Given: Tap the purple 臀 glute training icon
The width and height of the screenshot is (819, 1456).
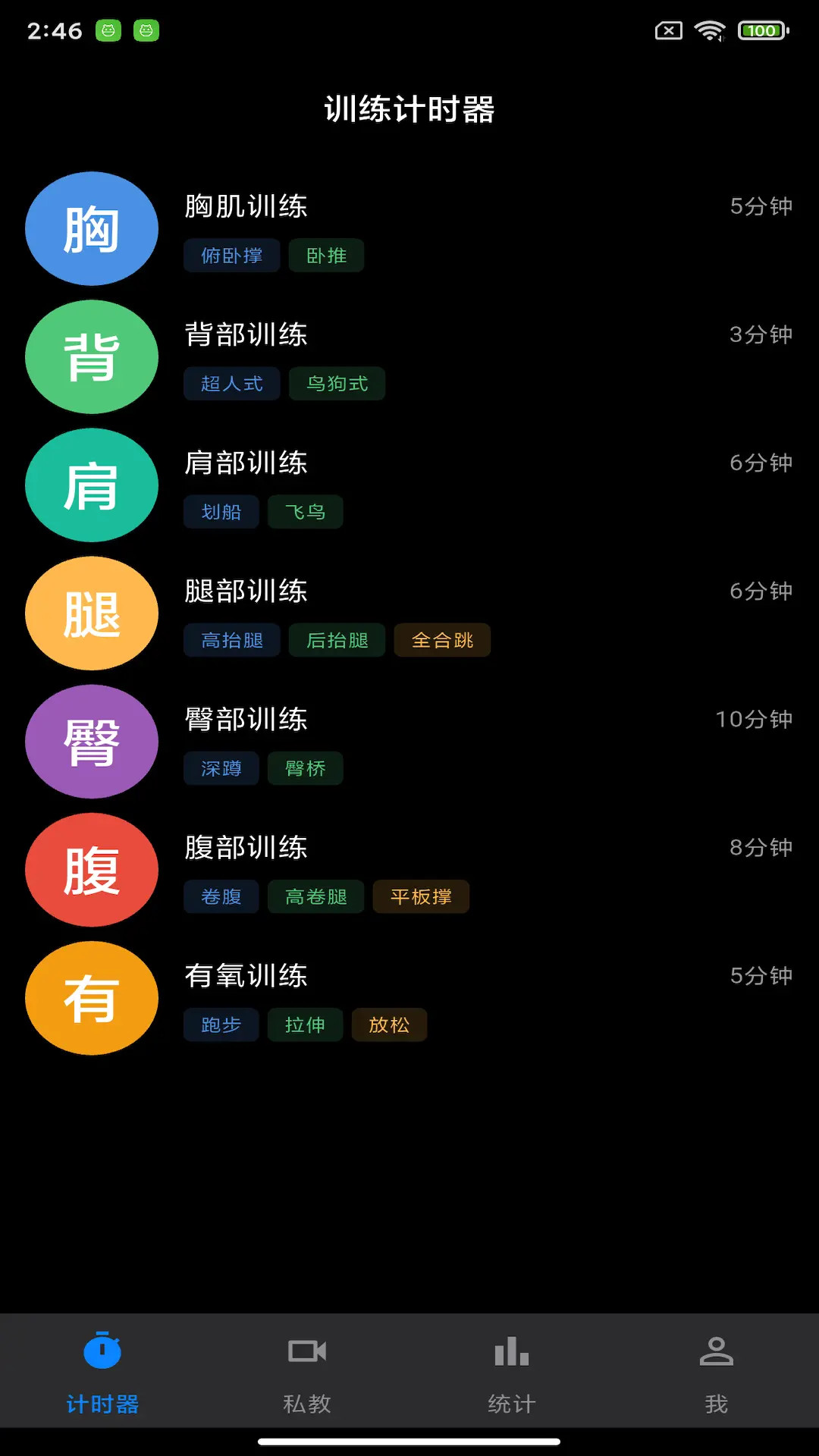Looking at the screenshot, I should pyautogui.click(x=91, y=742).
